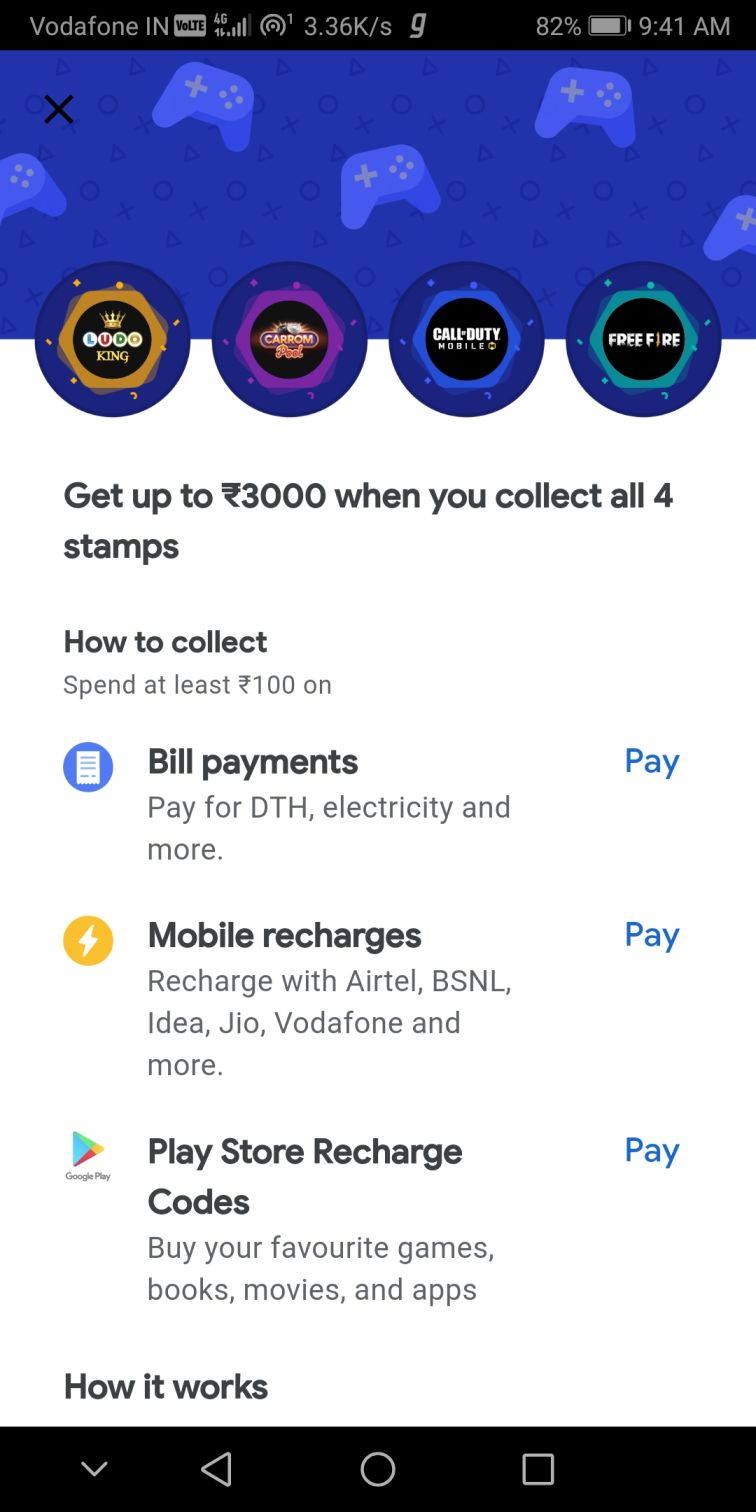Select the Call of Duty Mobile stamp
This screenshot has width=756, height=1512.
pos(466,340)
